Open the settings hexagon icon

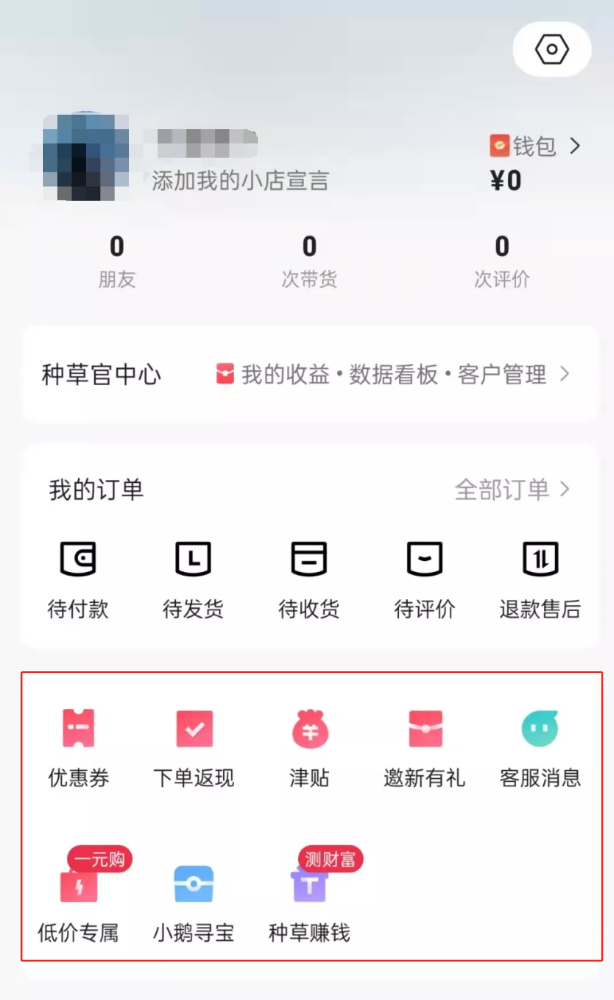tap(552, 49)
